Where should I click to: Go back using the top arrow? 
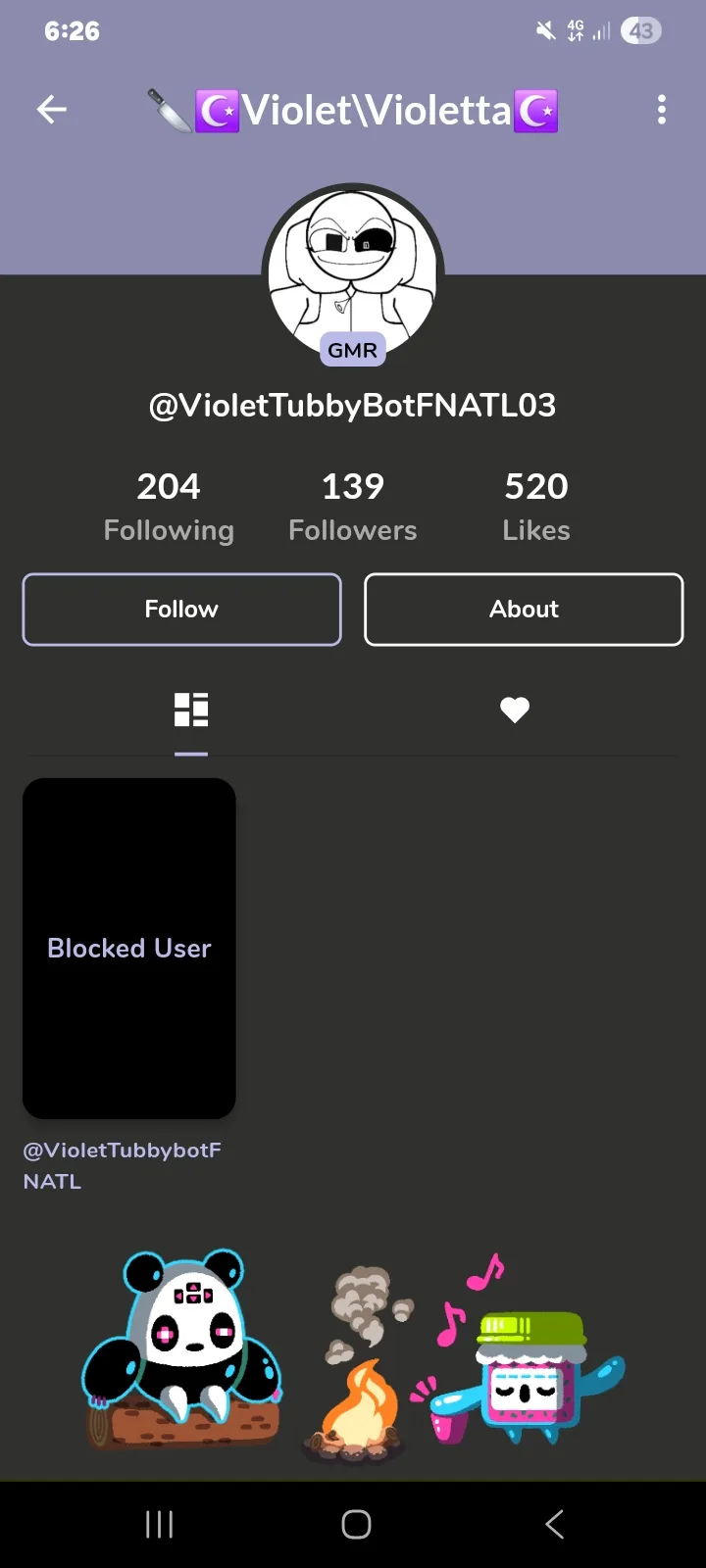click(52, 110)
